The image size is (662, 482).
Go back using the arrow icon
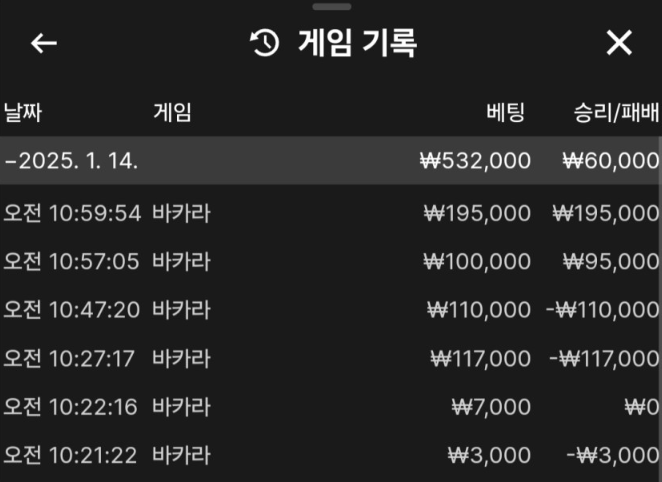click(x=44, y=43)
